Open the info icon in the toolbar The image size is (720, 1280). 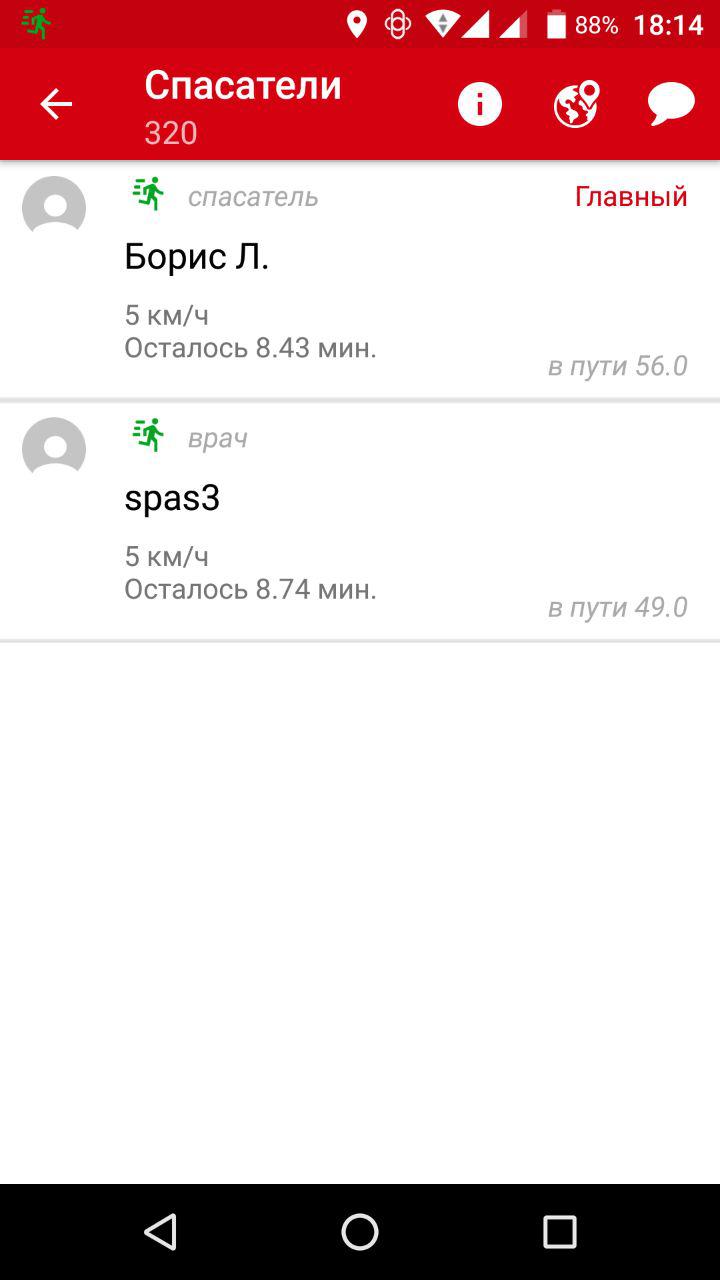(480, 104)
